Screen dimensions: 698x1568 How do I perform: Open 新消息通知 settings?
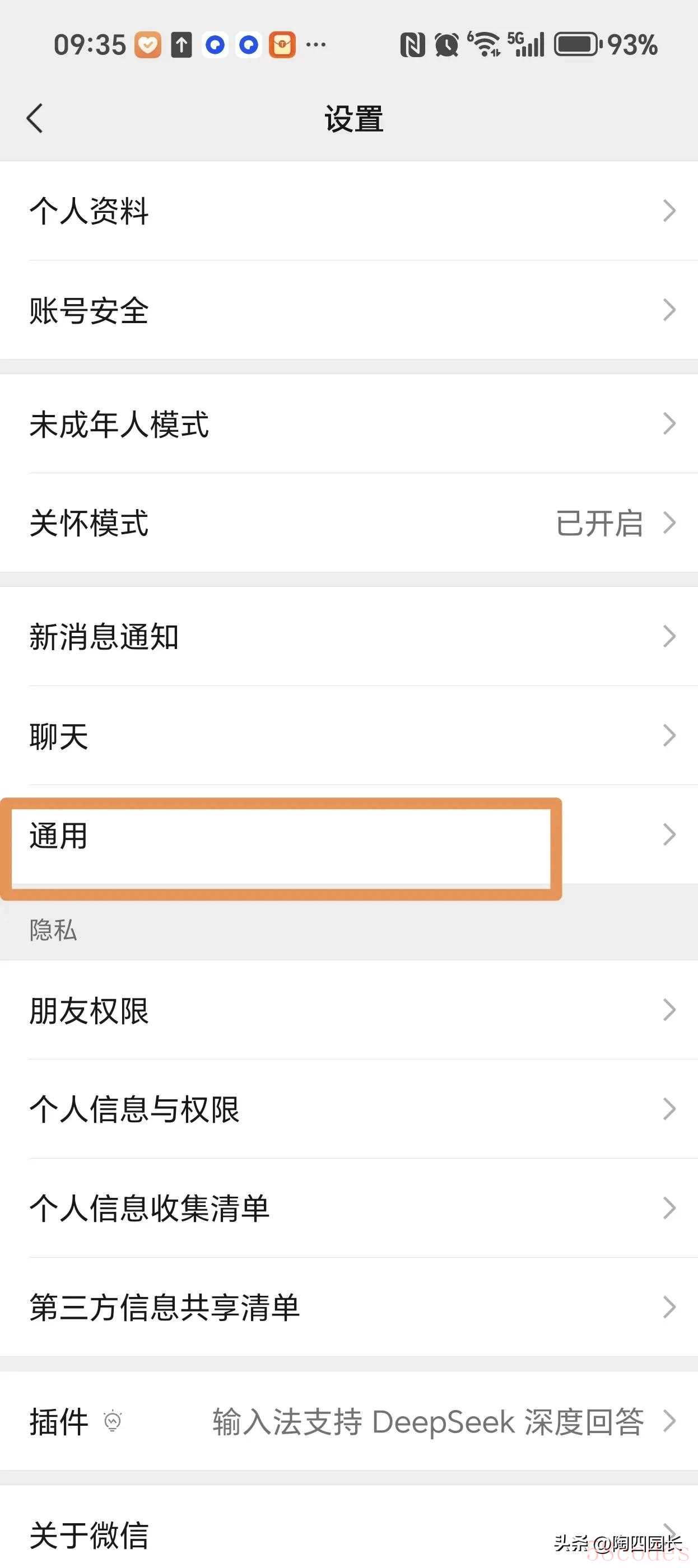click(x=349, y=637)
